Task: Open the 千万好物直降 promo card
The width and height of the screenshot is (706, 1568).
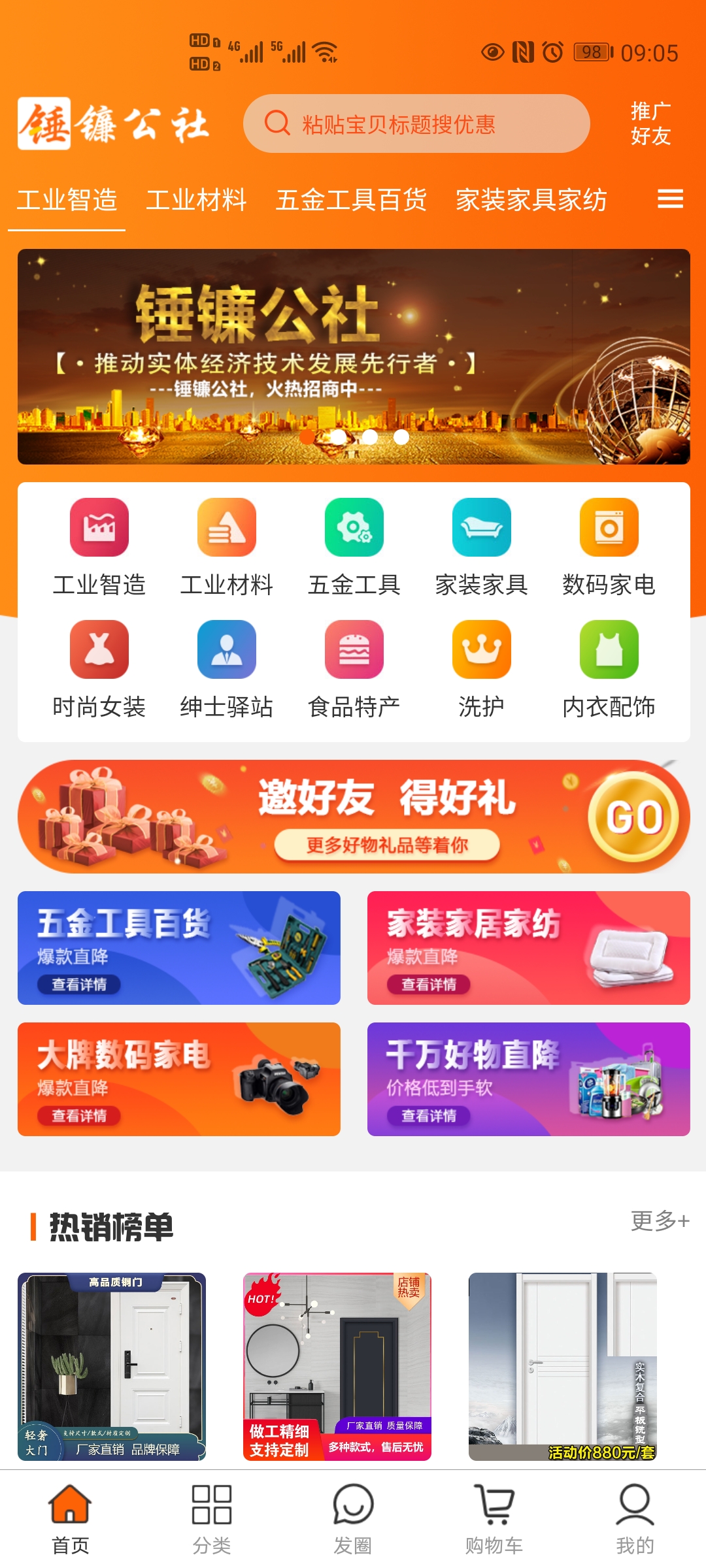Action: point(528,1079)
